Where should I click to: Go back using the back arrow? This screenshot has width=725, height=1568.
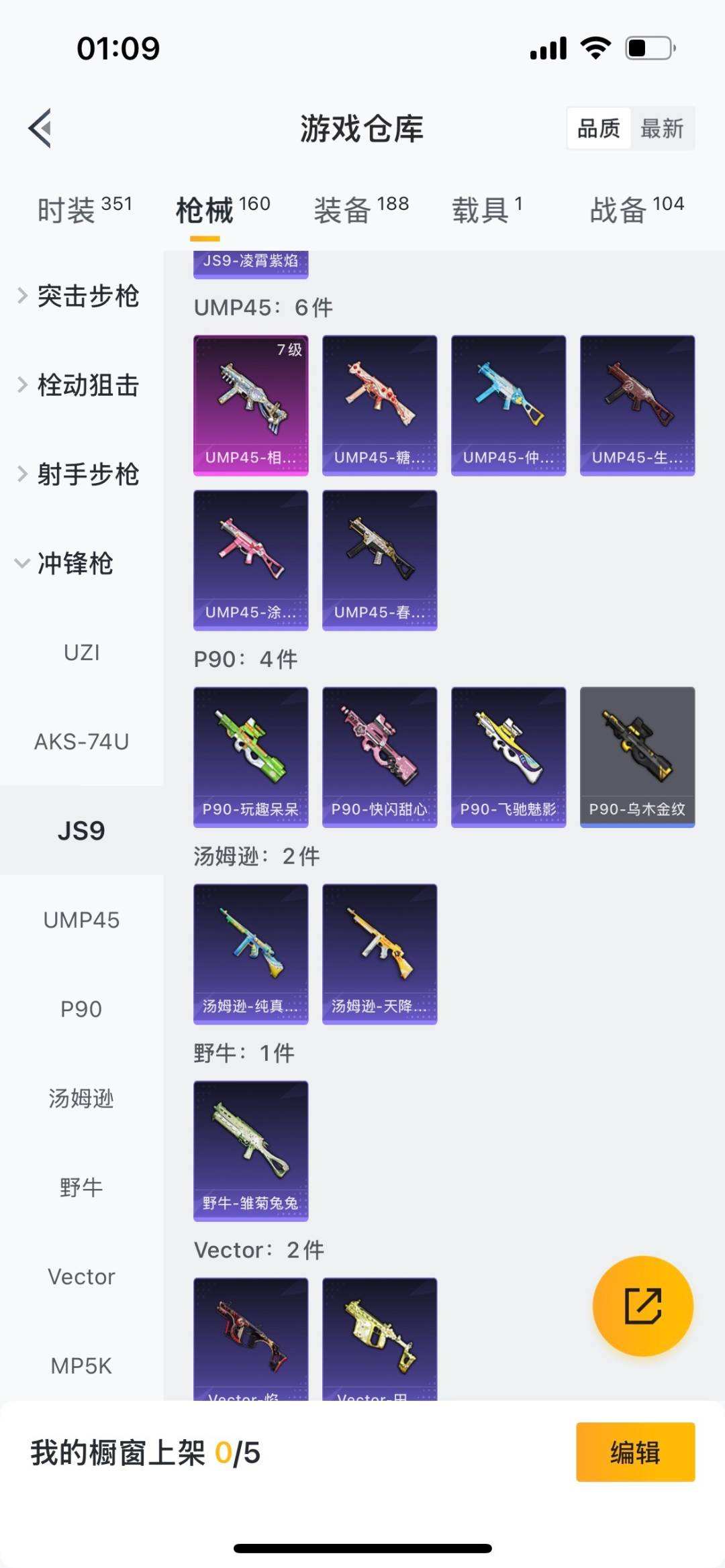click(40, 127)
